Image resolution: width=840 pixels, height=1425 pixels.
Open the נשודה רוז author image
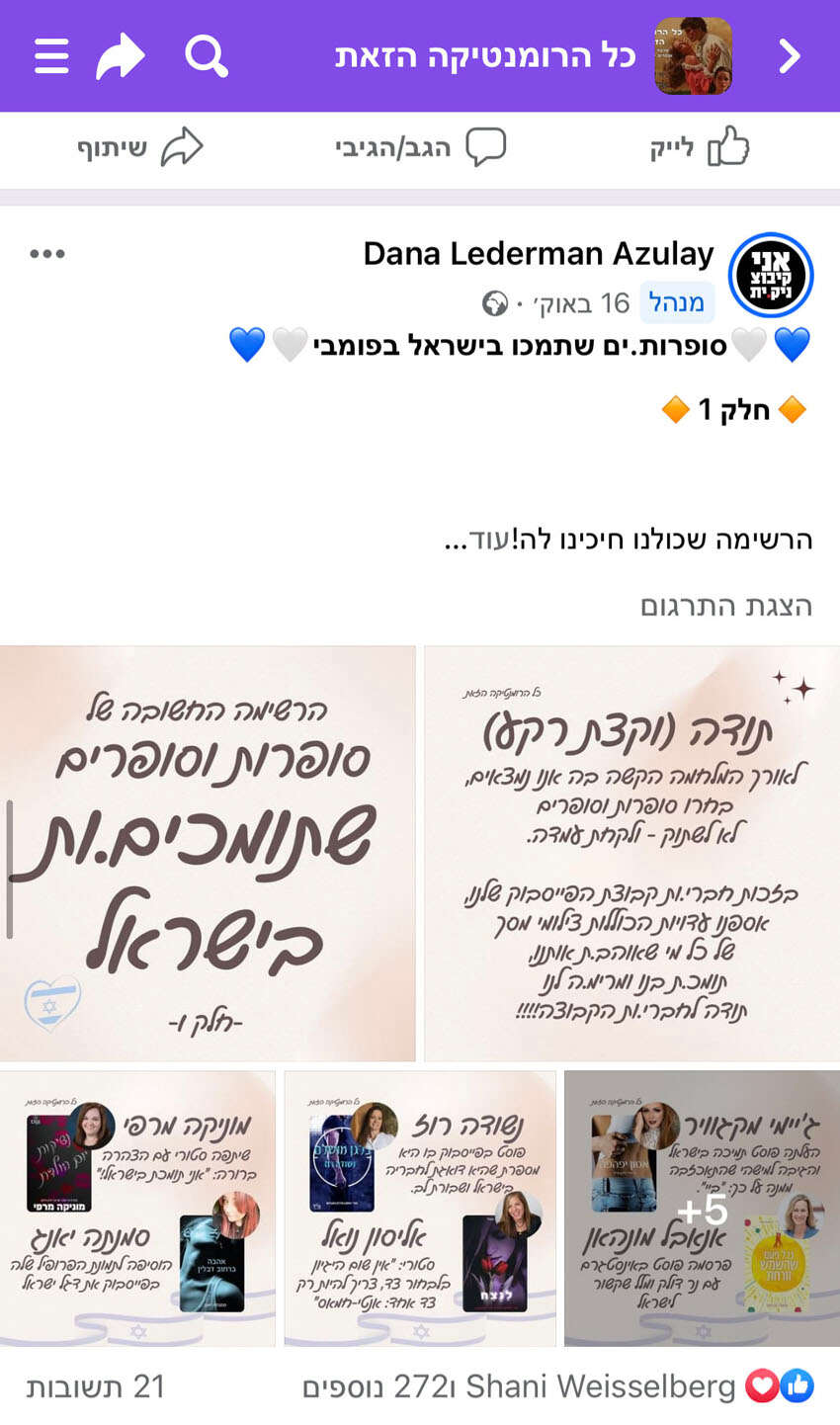pyautogui.click(x=420, y=1209)
